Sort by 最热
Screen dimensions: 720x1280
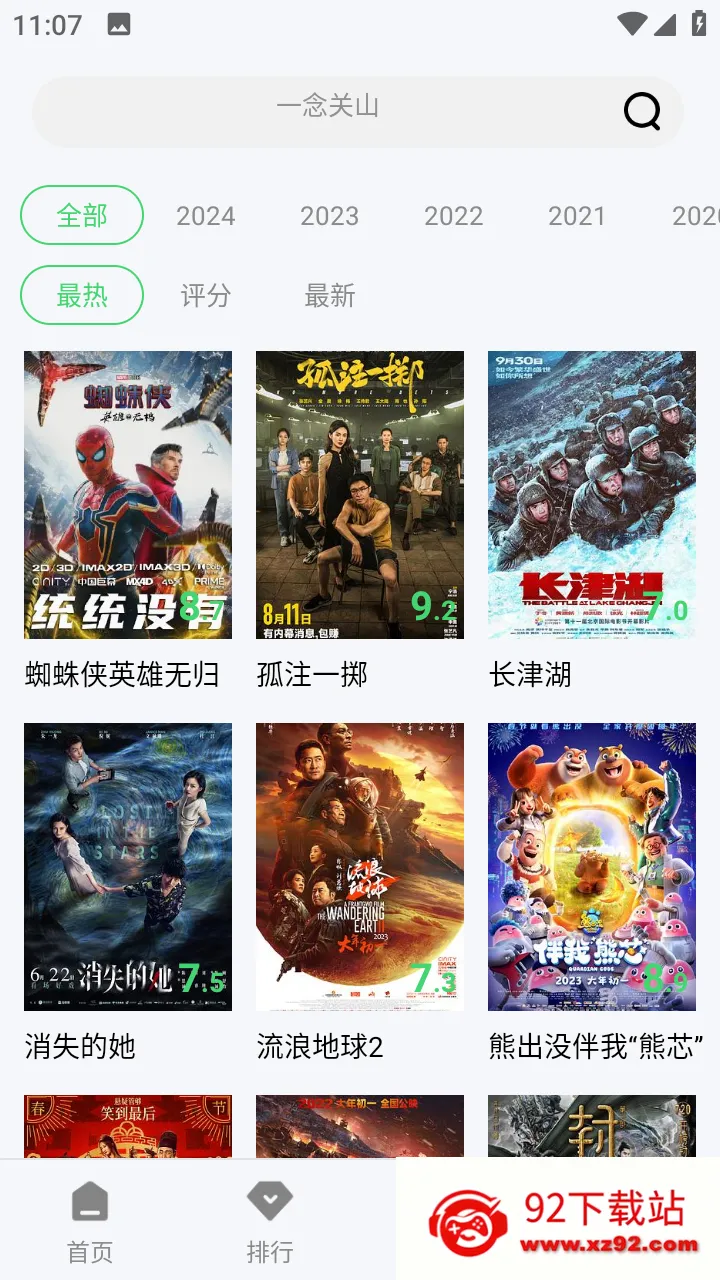coord(82,295)
